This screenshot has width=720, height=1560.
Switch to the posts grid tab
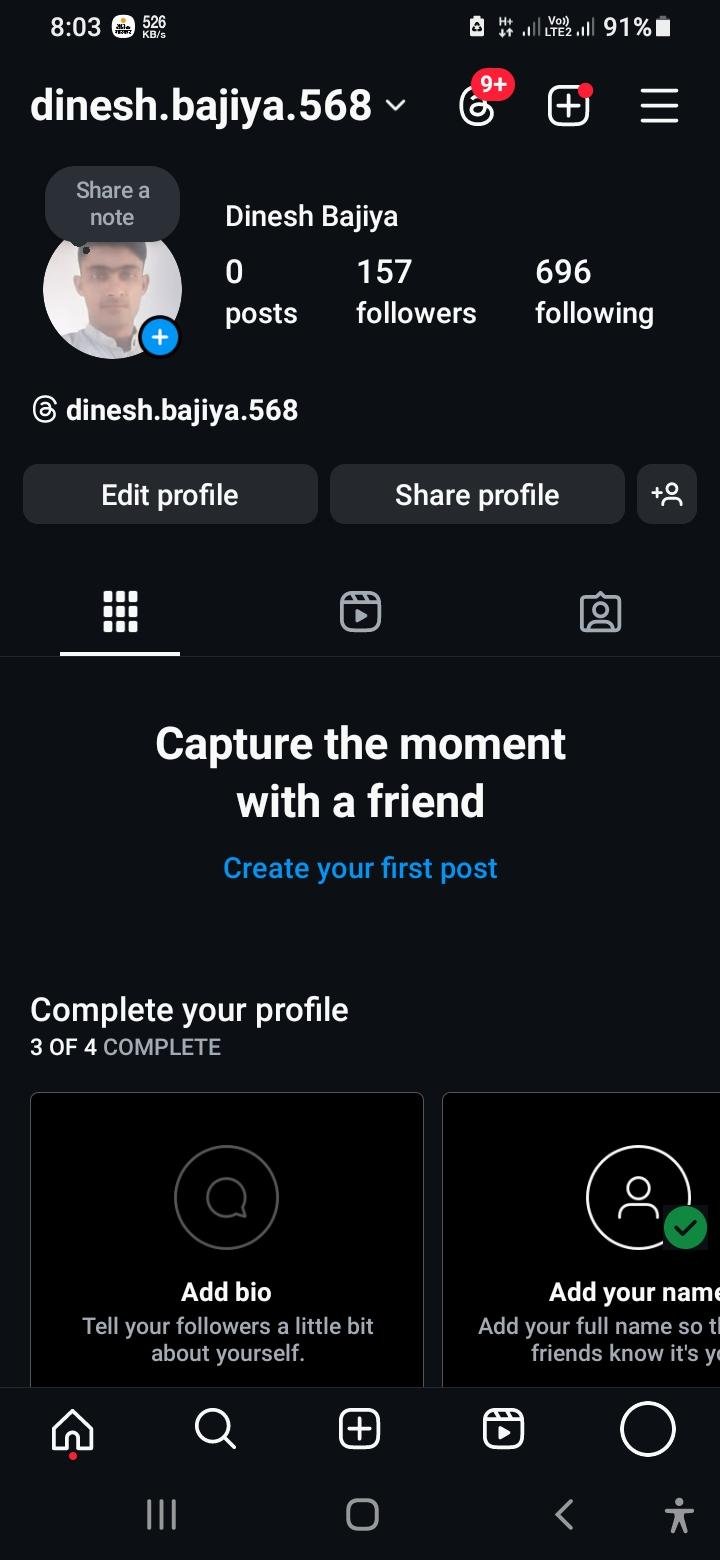[120, 612]
